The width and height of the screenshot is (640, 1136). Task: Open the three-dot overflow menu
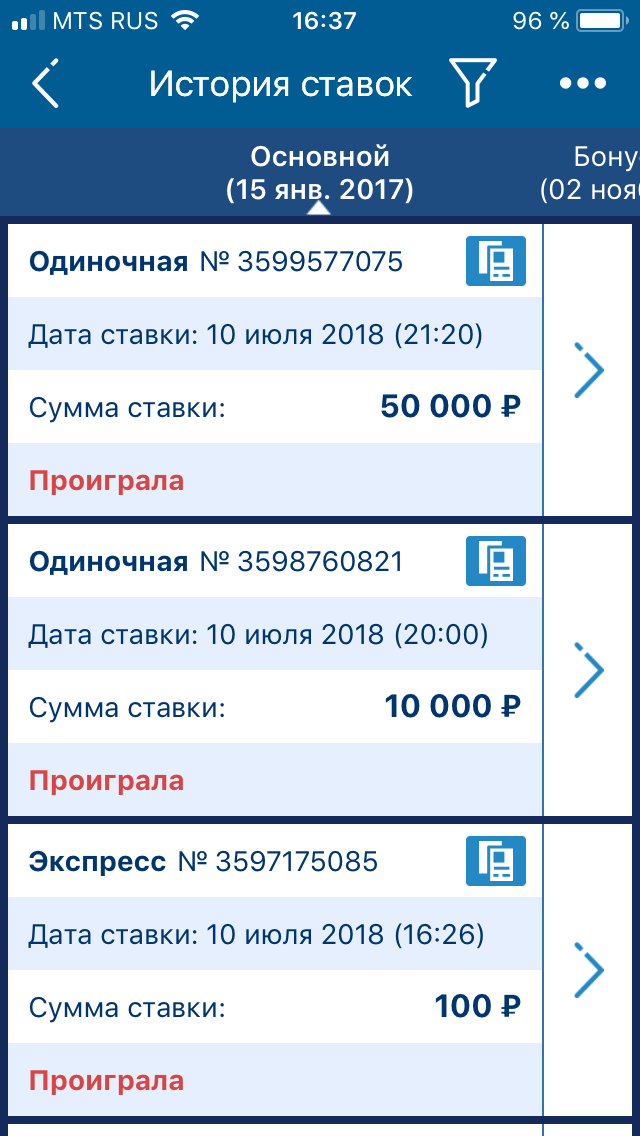click(x=582, y=84)
